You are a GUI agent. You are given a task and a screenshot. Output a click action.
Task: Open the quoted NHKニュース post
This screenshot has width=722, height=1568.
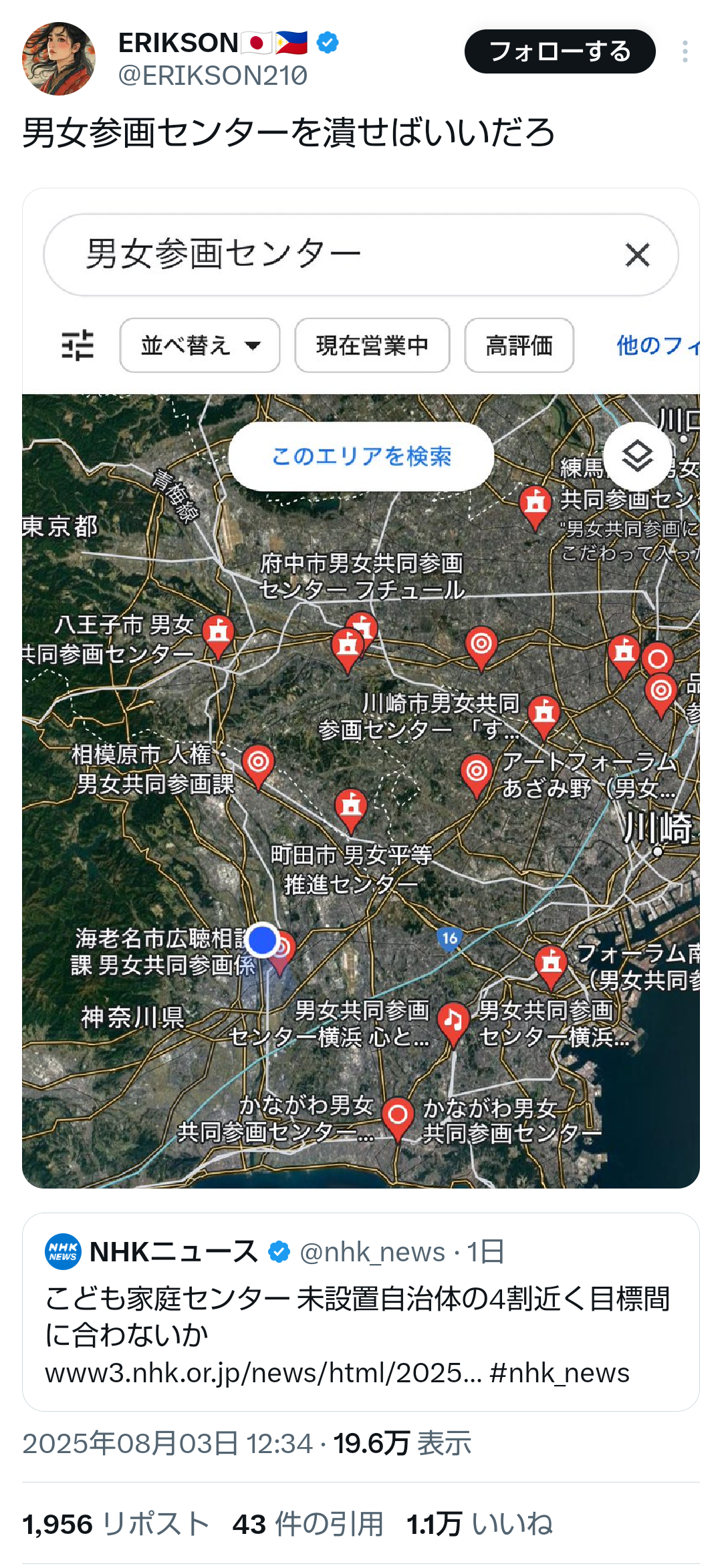[x=361, y=1312]
